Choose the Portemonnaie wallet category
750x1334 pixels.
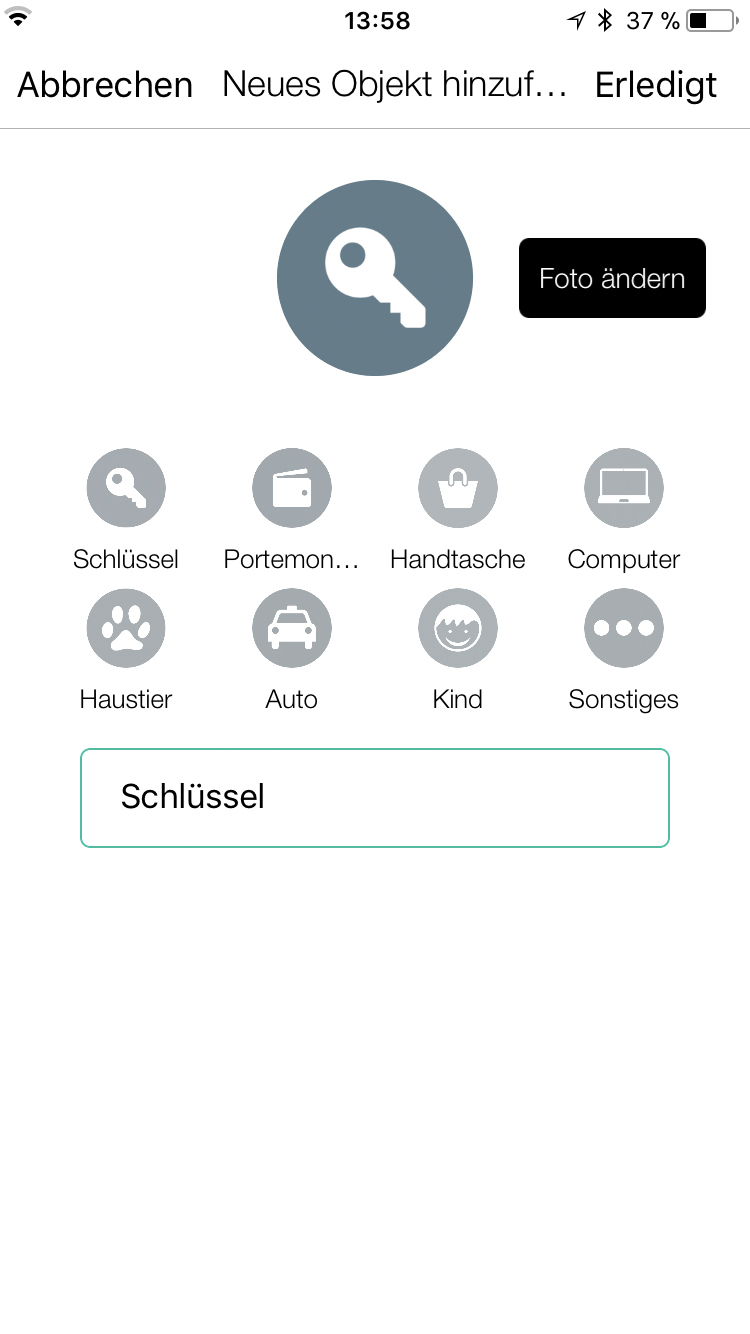click(291, 489)
